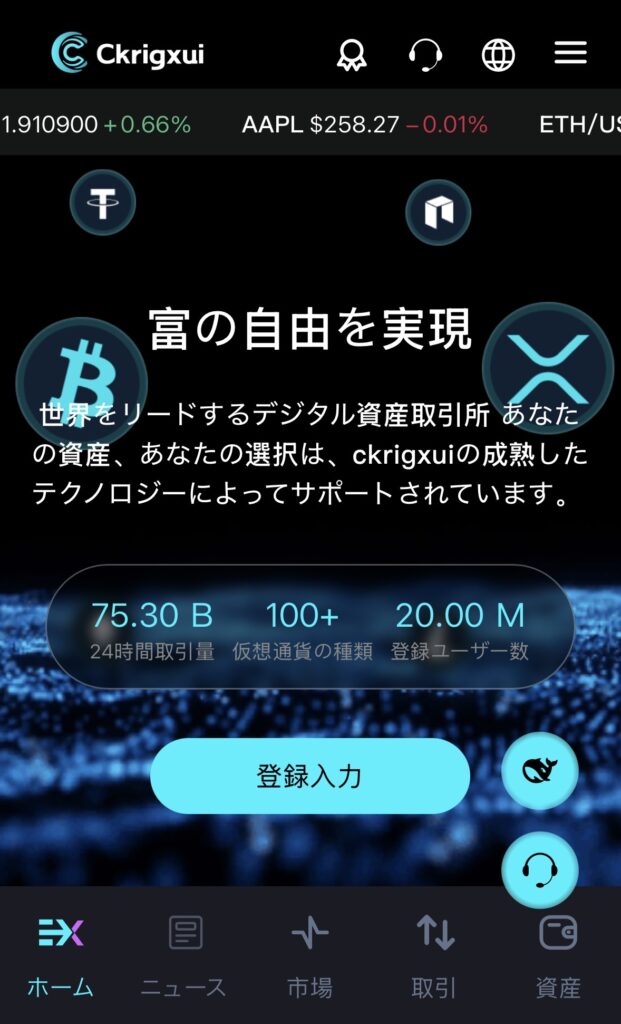Open the floating headset support button
Screen dimensions: 621x1024
coord(540,870)
